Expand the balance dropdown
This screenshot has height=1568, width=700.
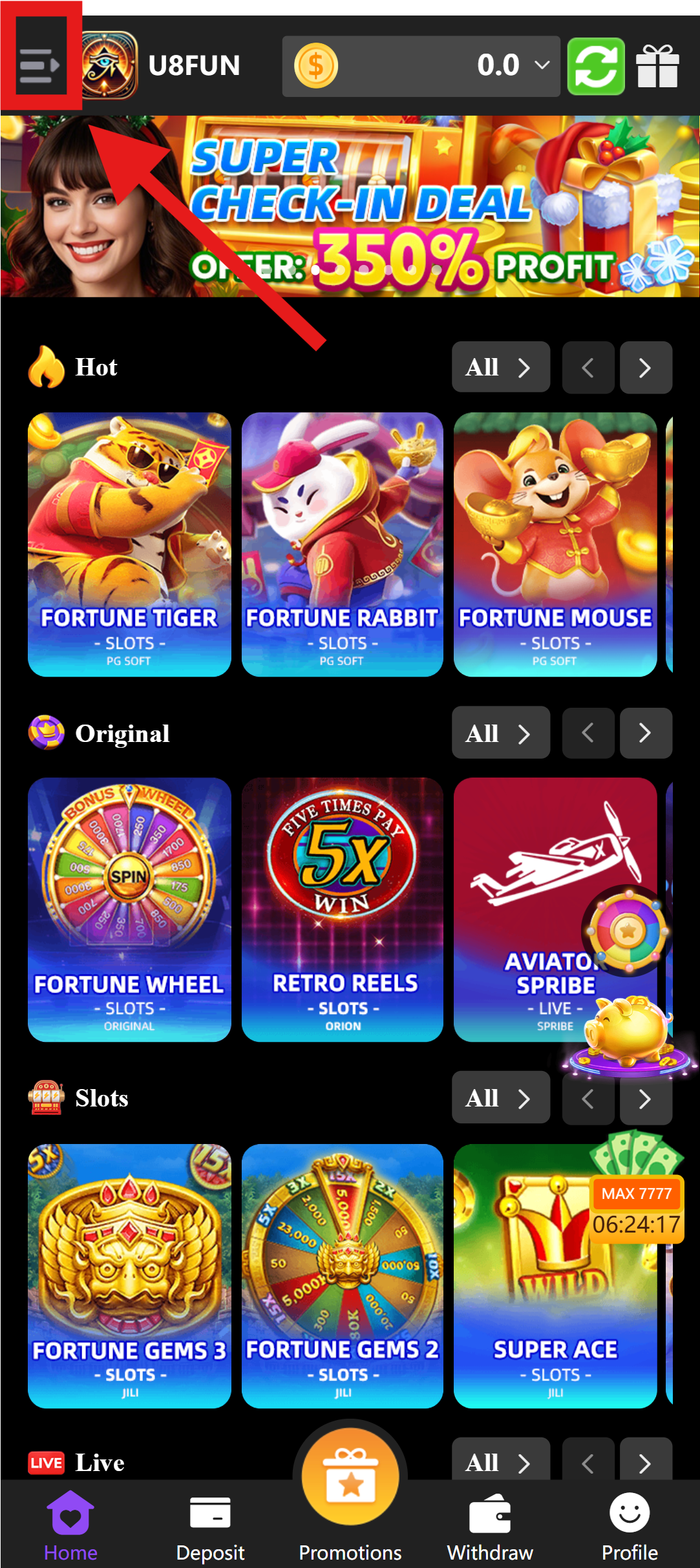point(542,65)
